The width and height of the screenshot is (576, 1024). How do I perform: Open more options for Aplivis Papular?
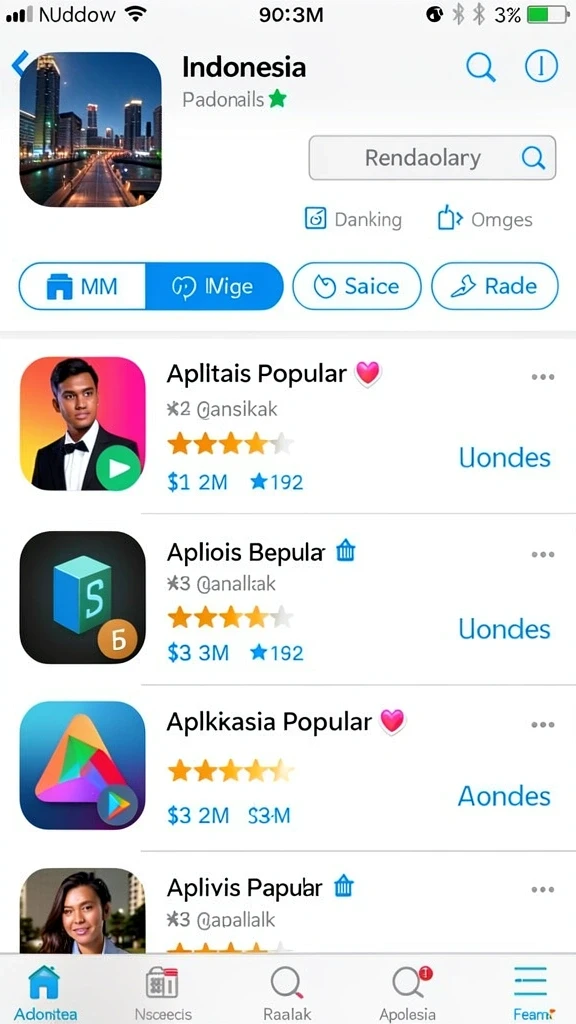pos(543,889)
